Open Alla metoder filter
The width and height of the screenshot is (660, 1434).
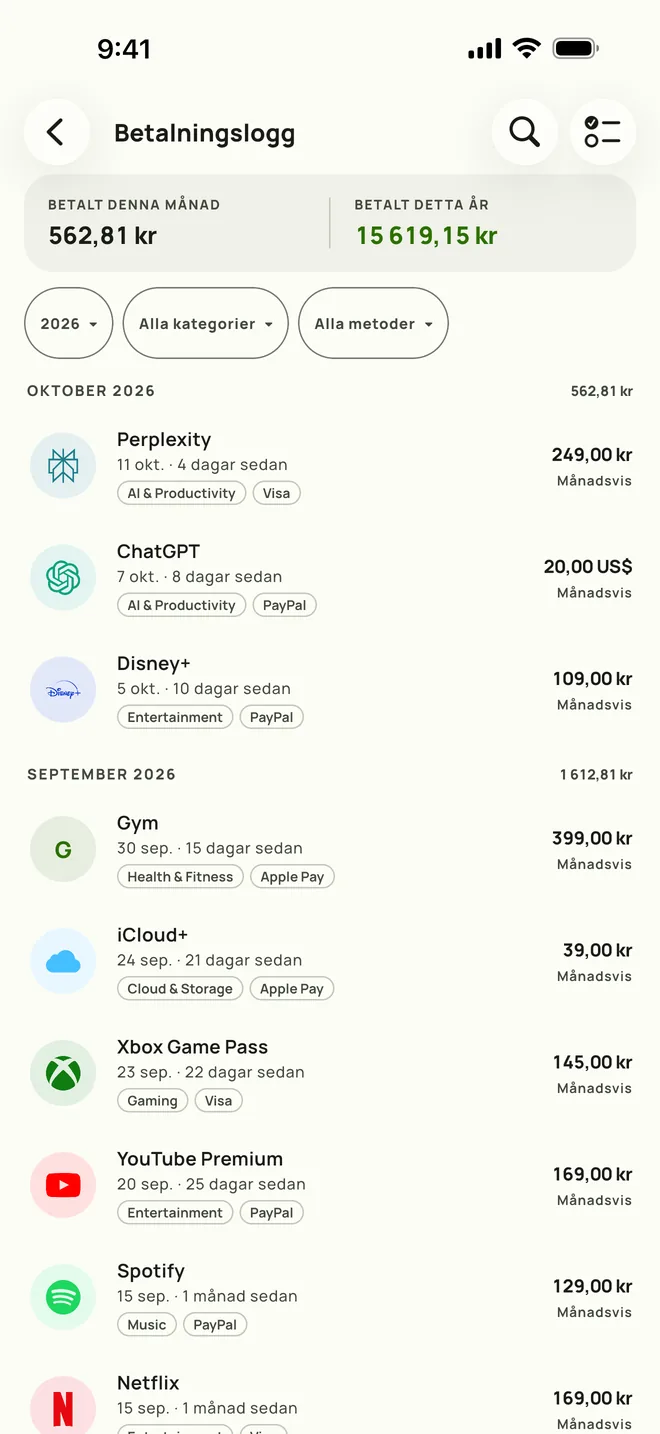tap(373, 323)
